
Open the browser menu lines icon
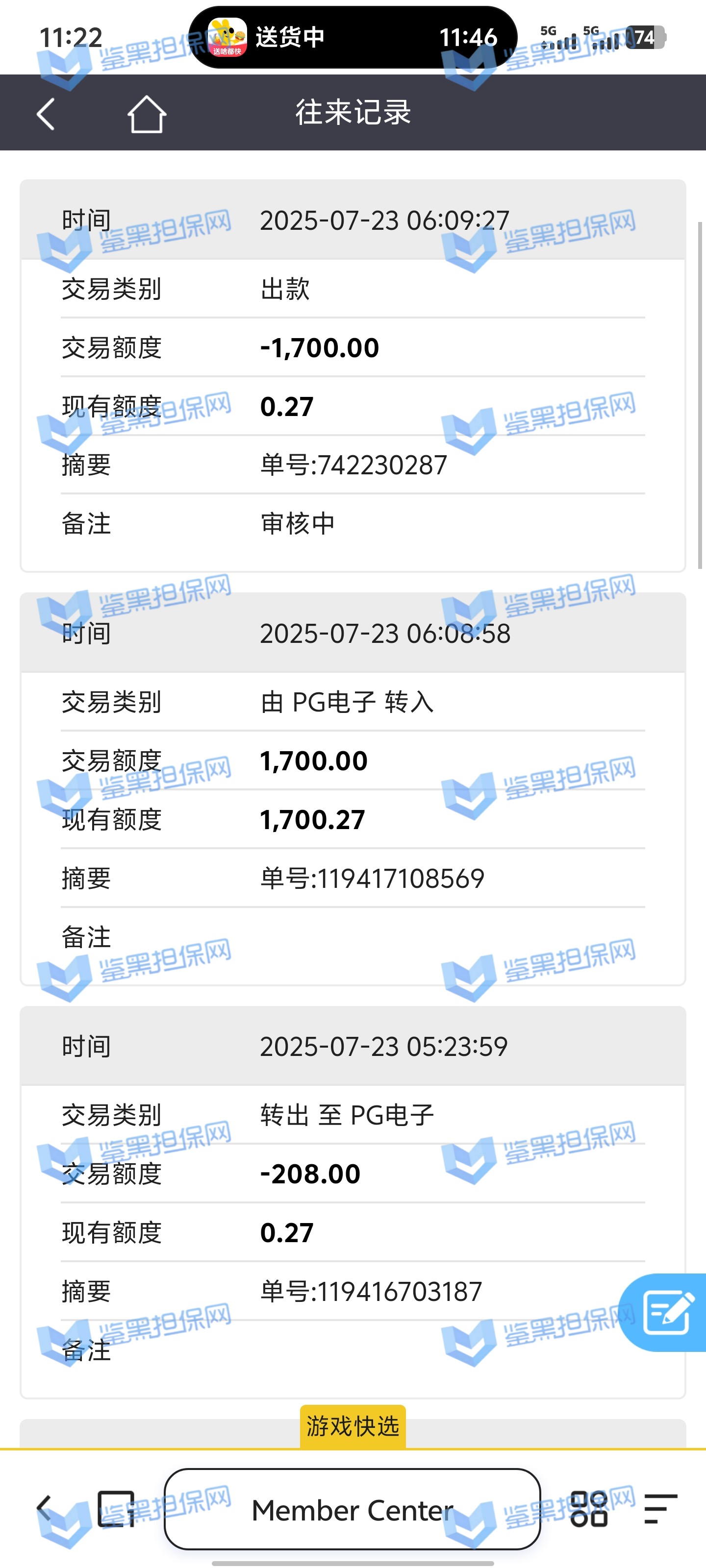(661, 1509)
